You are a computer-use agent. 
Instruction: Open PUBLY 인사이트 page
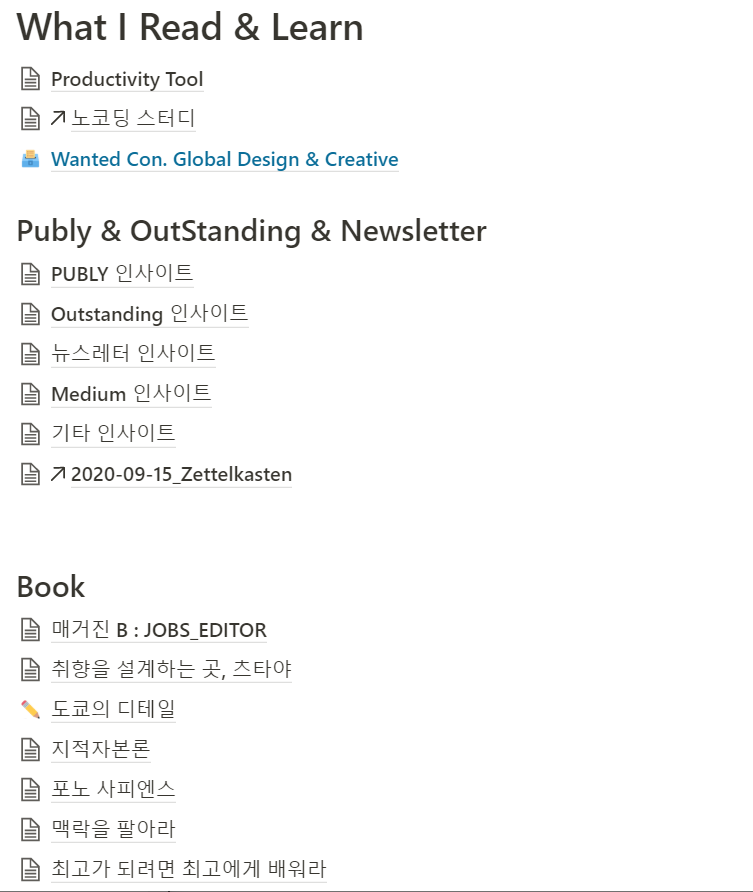pos(122,274)
